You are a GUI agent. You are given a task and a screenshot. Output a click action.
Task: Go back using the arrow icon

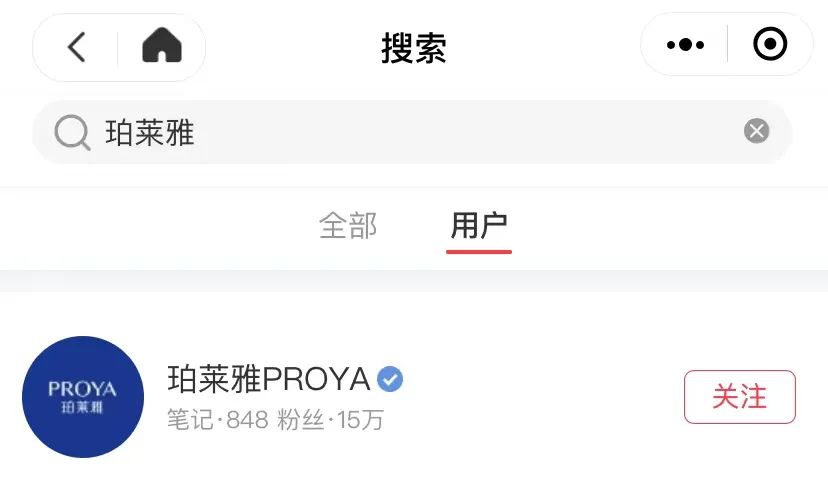77,46
